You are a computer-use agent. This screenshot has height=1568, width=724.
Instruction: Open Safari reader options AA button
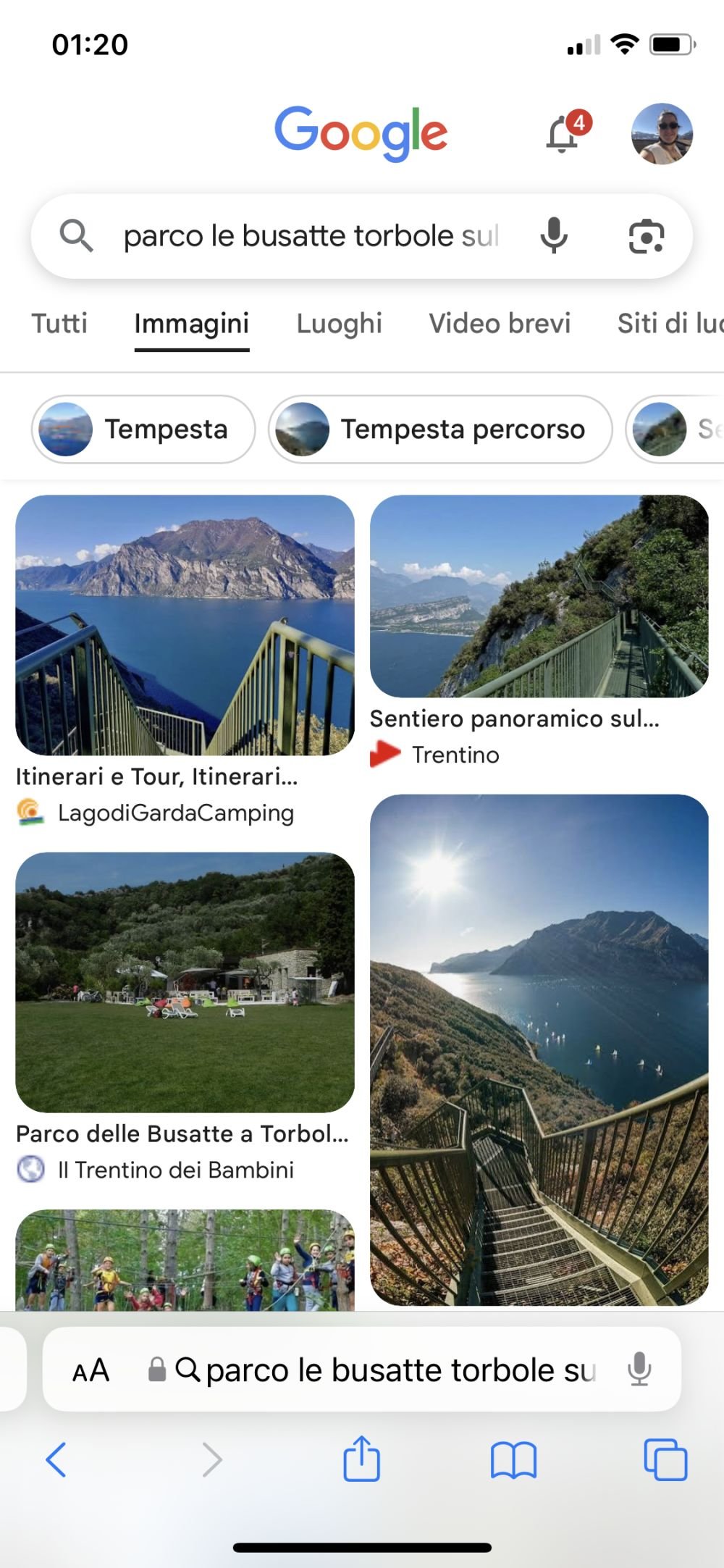tap(91, 1370)
